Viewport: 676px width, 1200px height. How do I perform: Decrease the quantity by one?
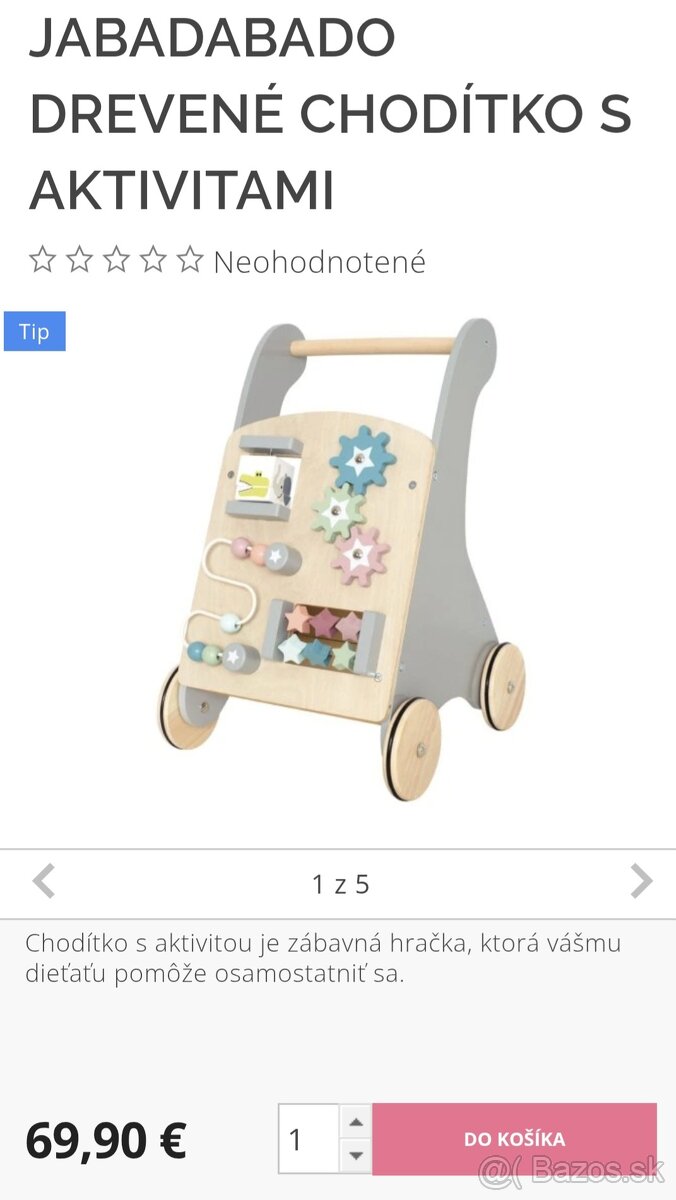355,1156
